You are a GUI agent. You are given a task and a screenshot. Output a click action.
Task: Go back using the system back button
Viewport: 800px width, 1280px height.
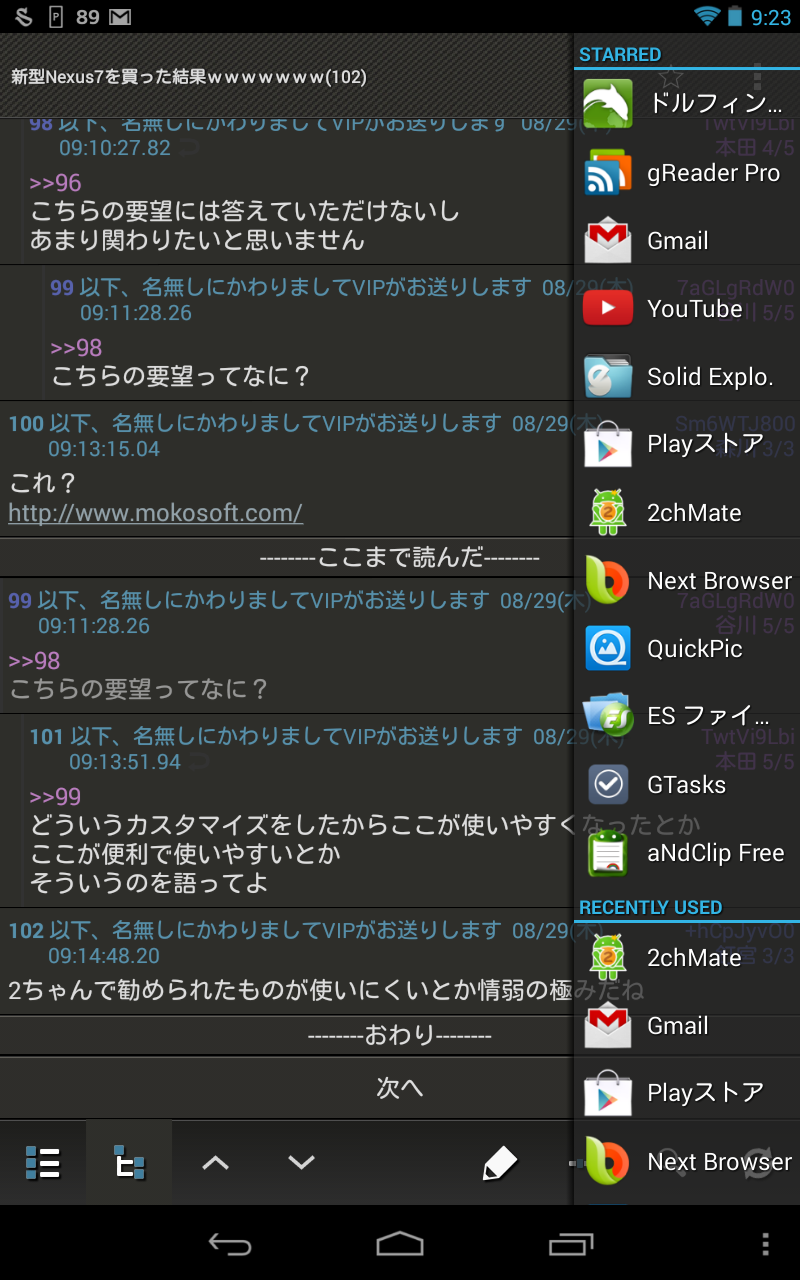[229, 1244]
